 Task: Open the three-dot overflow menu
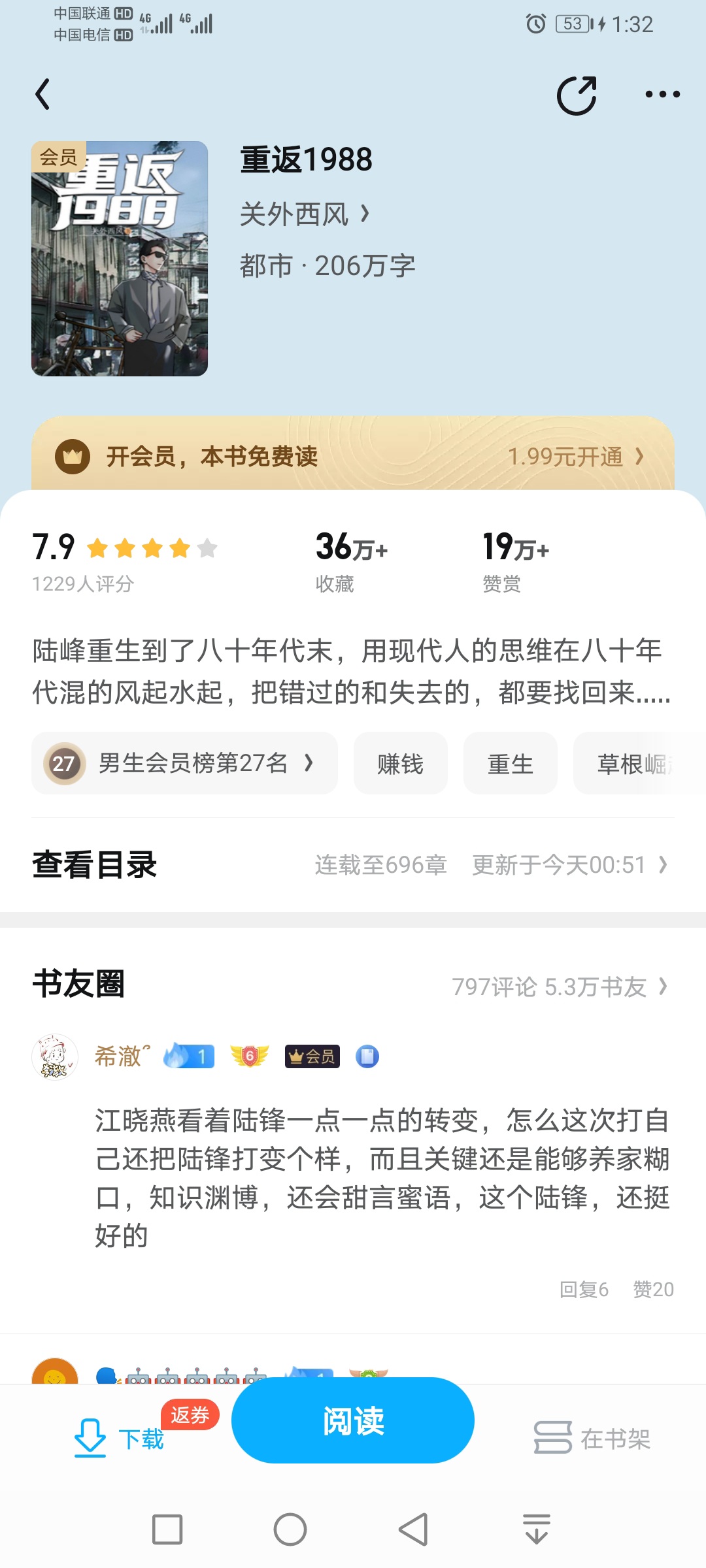(662, 95)
